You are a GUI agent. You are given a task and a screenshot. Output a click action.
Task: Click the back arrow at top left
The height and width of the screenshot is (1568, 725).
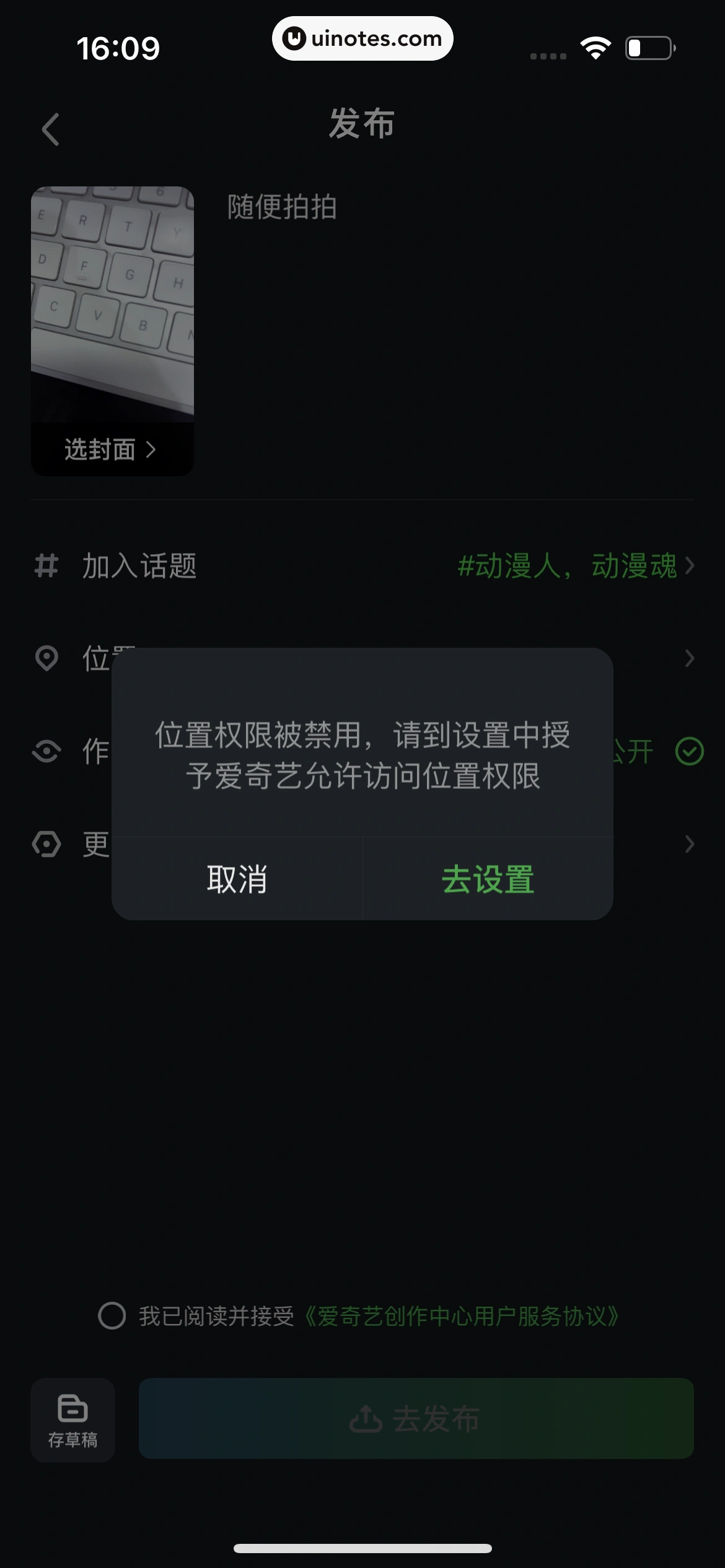tap(50, 128)
